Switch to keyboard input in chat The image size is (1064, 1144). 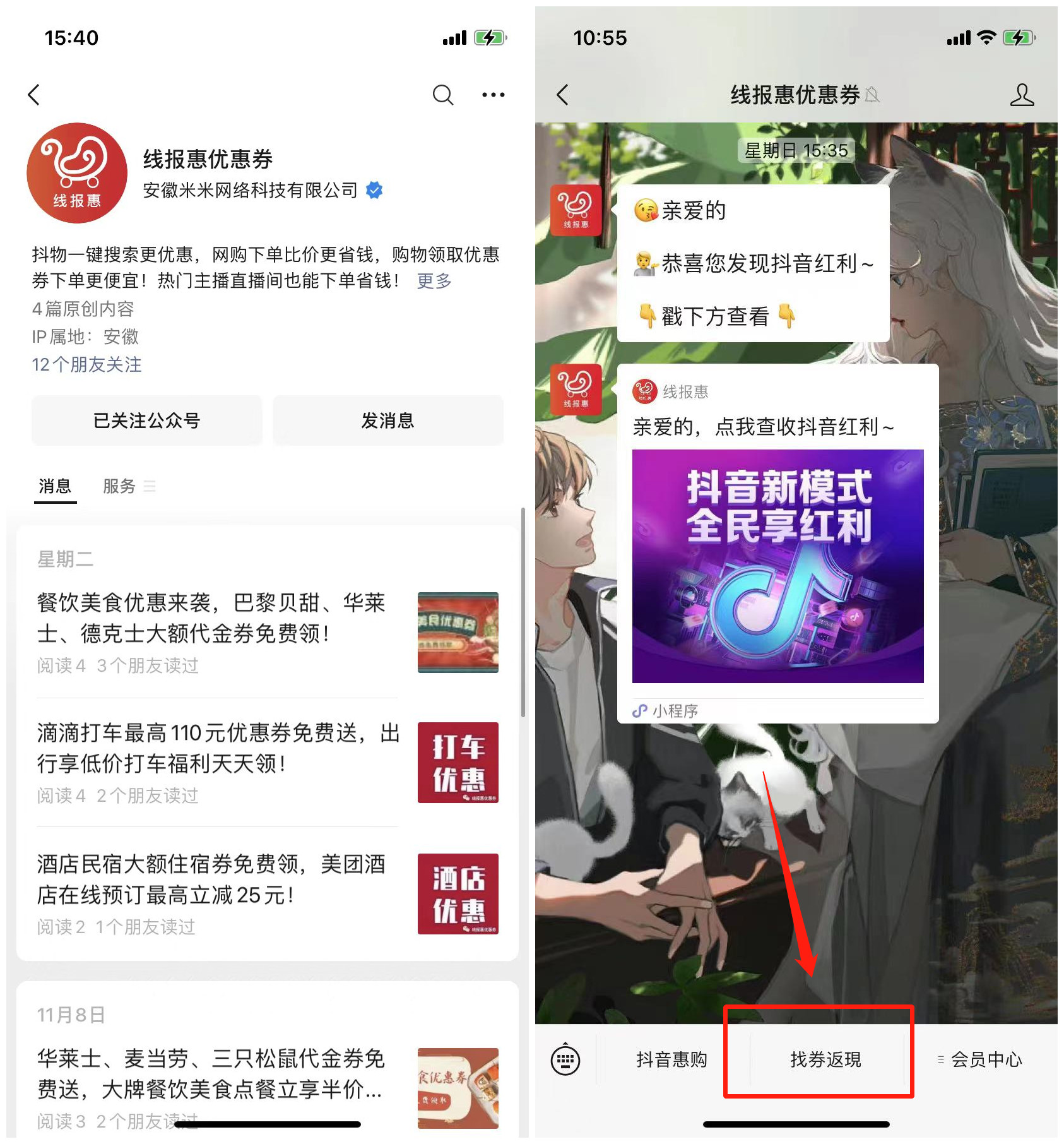pyautogui.click(x=565, y=1060)
